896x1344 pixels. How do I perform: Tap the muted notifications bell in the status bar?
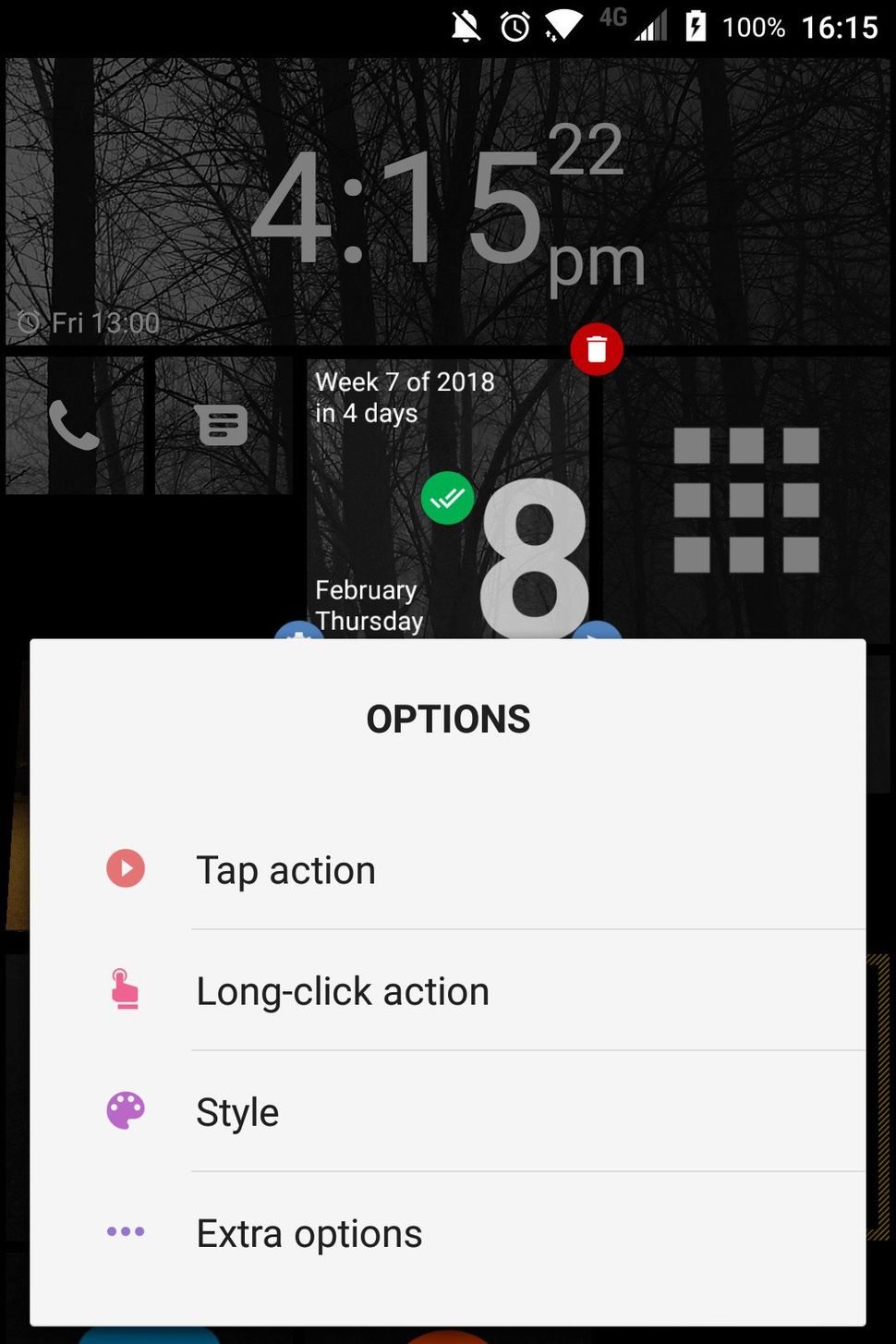click(x=465, y=27)
